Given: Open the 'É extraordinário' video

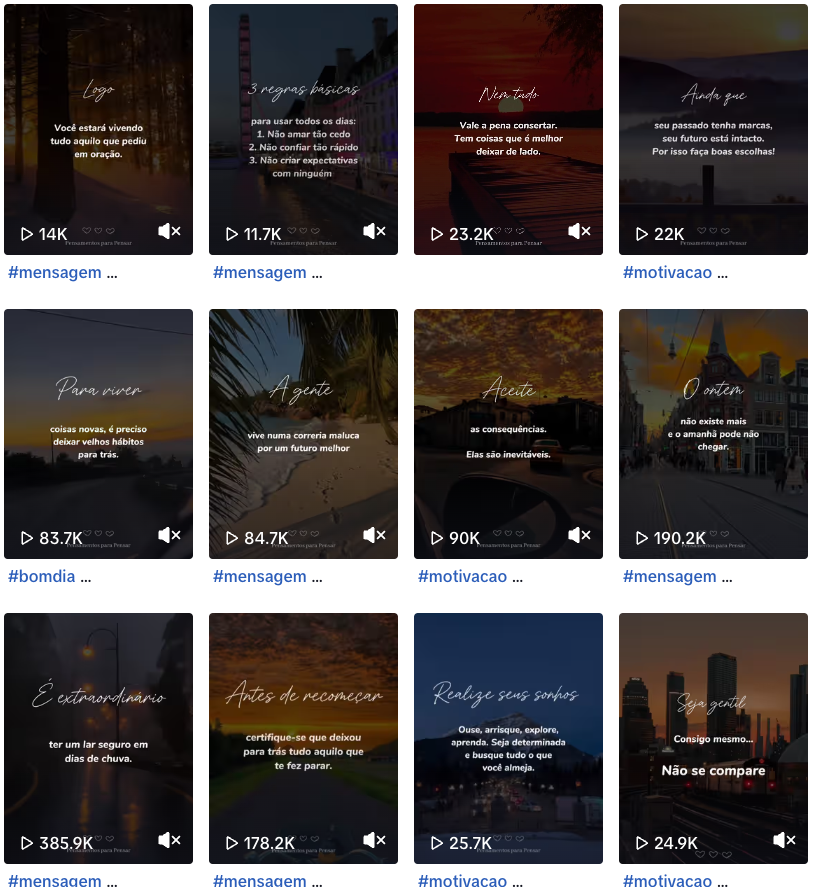Looking at the screenshot, I should coord(98,738).
